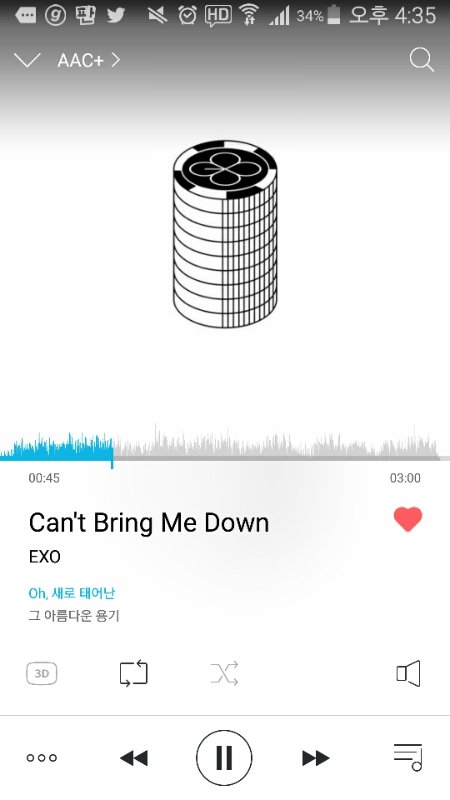The height and width of the screenshot is (800, 450).
Task: Skip back to previous track
Action: pos(134,758)
